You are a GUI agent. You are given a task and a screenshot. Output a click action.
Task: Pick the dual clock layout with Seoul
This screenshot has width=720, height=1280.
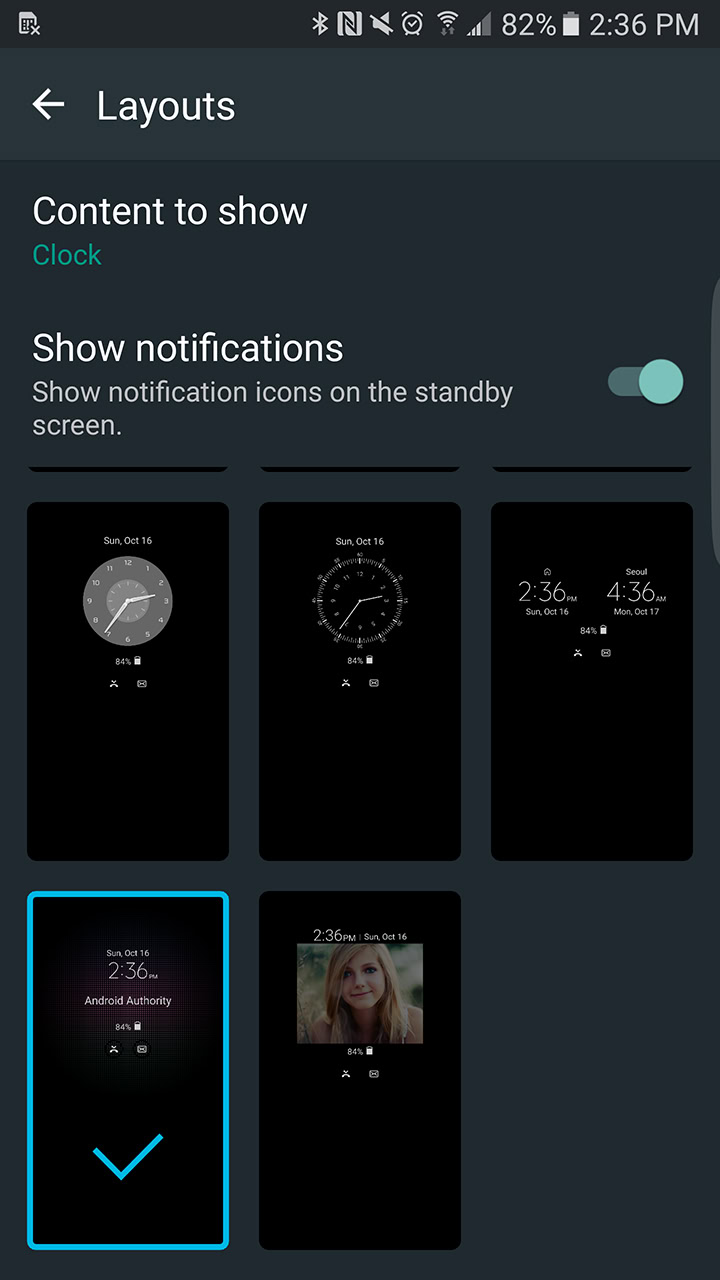click(592, 680)
